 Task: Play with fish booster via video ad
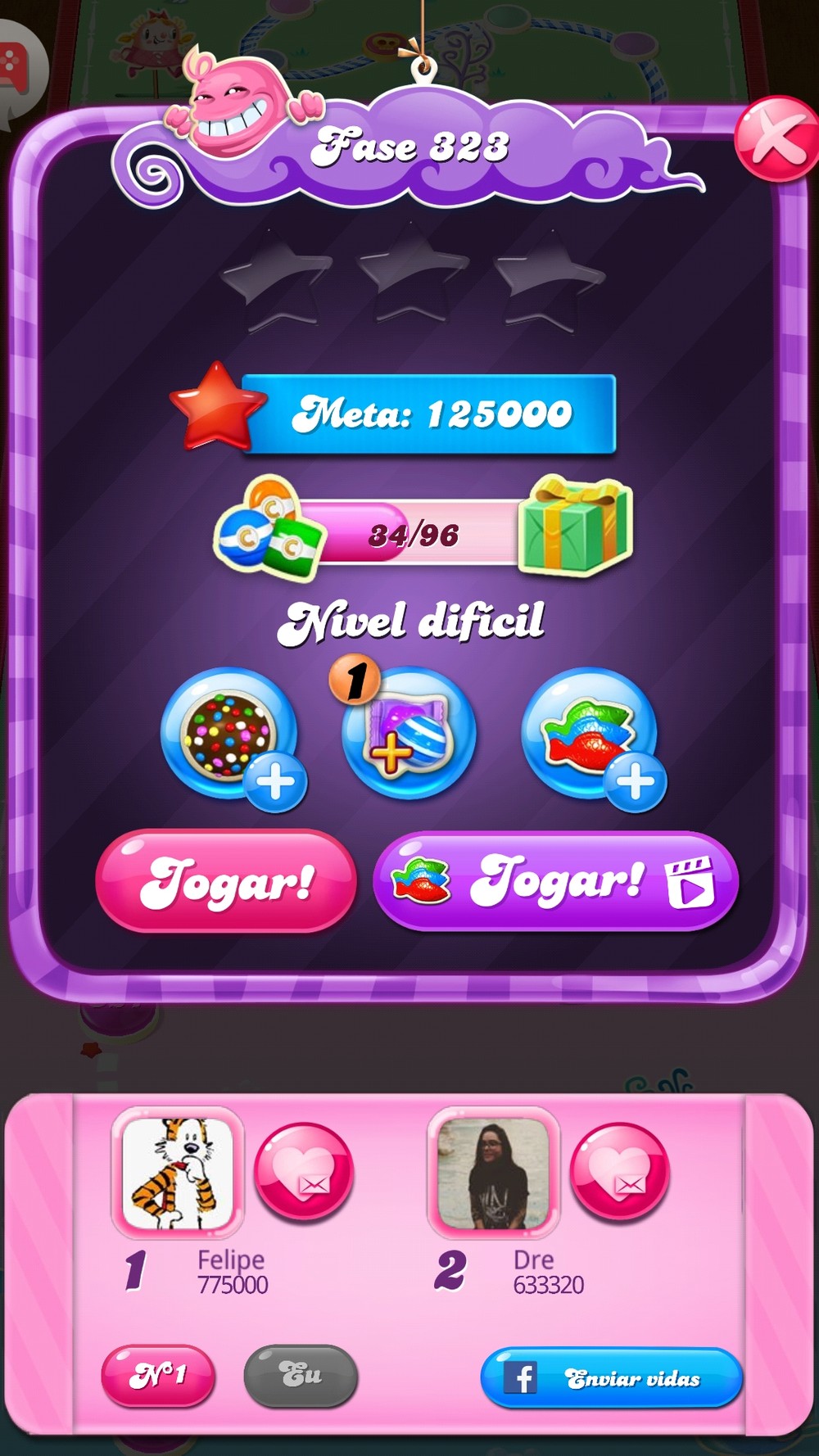coord(555,882)
